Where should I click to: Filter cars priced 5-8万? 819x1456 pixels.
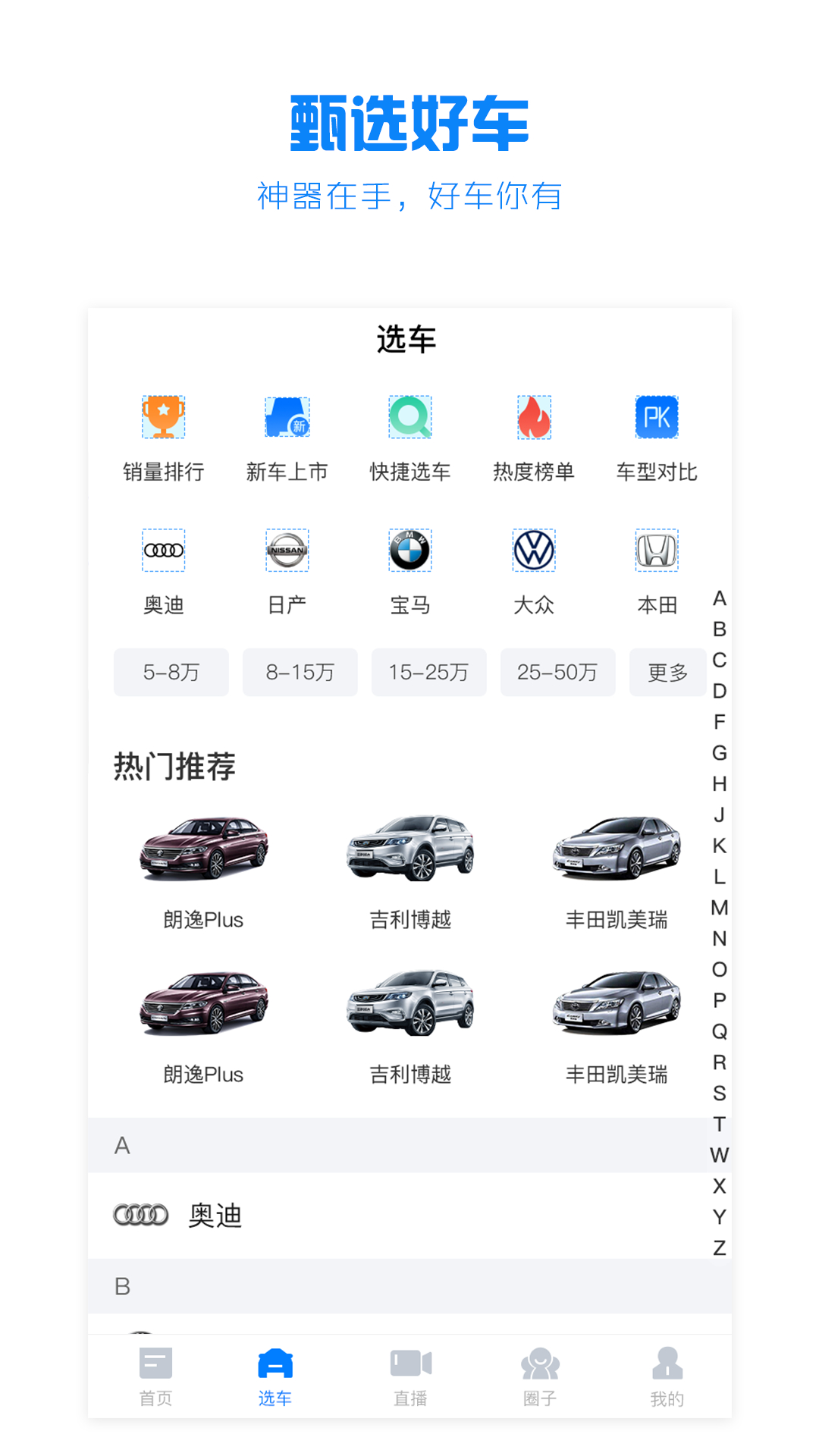point(171,672)
